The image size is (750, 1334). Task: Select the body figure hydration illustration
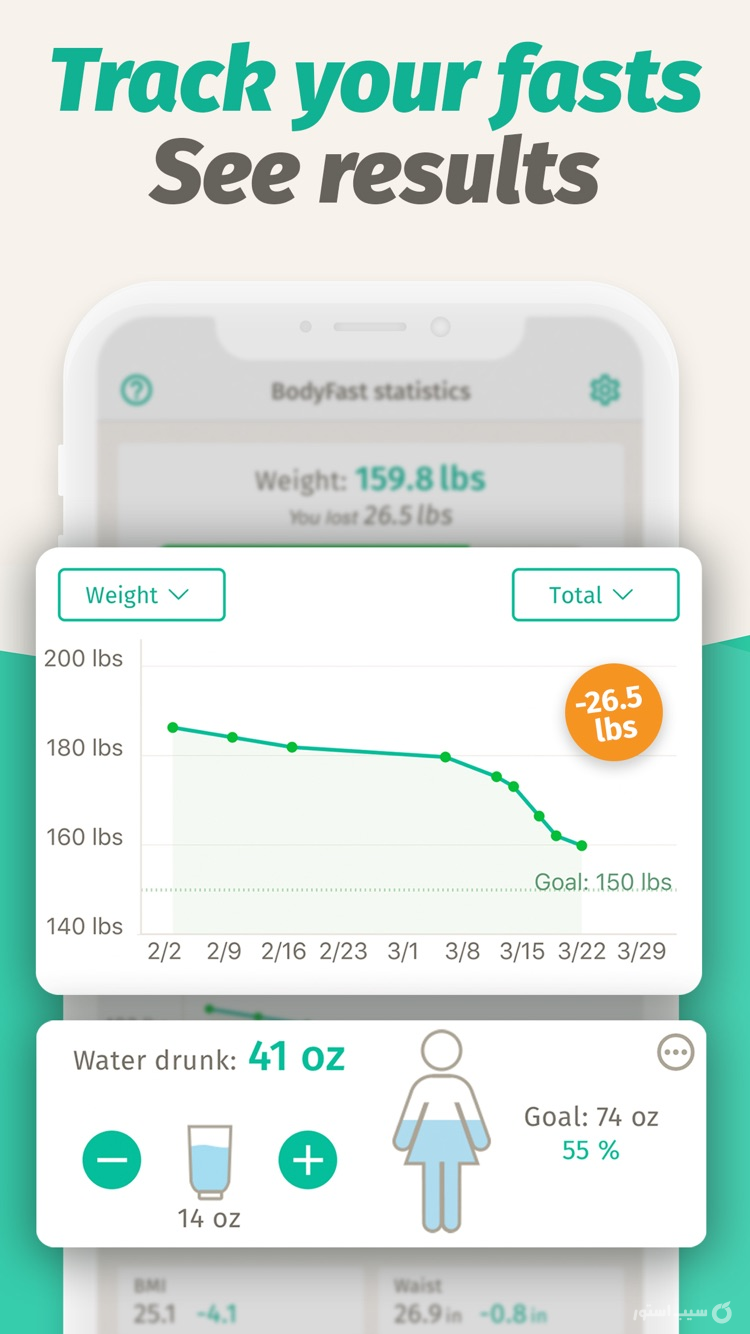point(440,1130)
